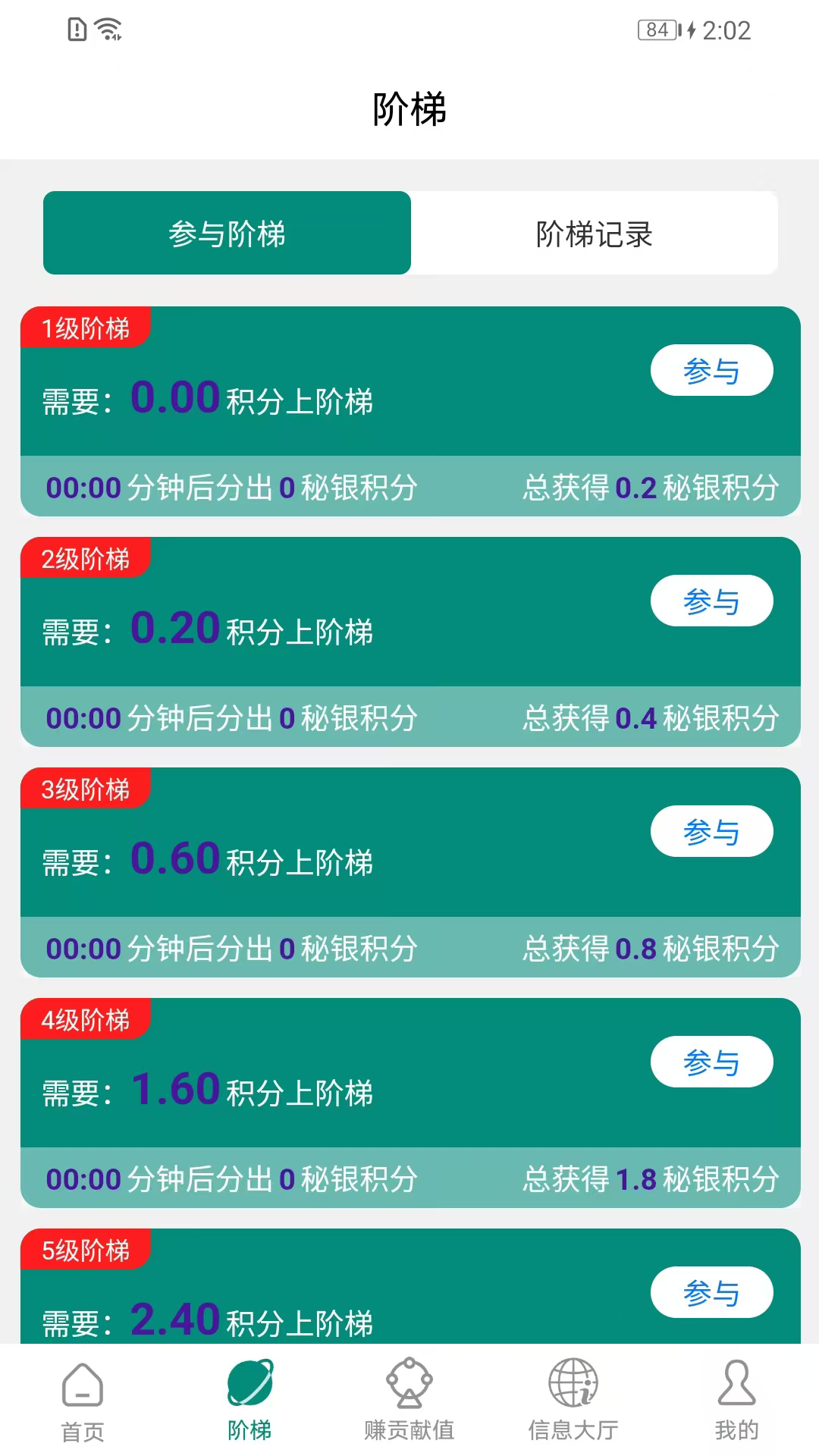This screenshot has height=1456, width=819.
Task: Open the 信息大厅 globe icon
Action: pyautogui.click(x=573, y=1394)
